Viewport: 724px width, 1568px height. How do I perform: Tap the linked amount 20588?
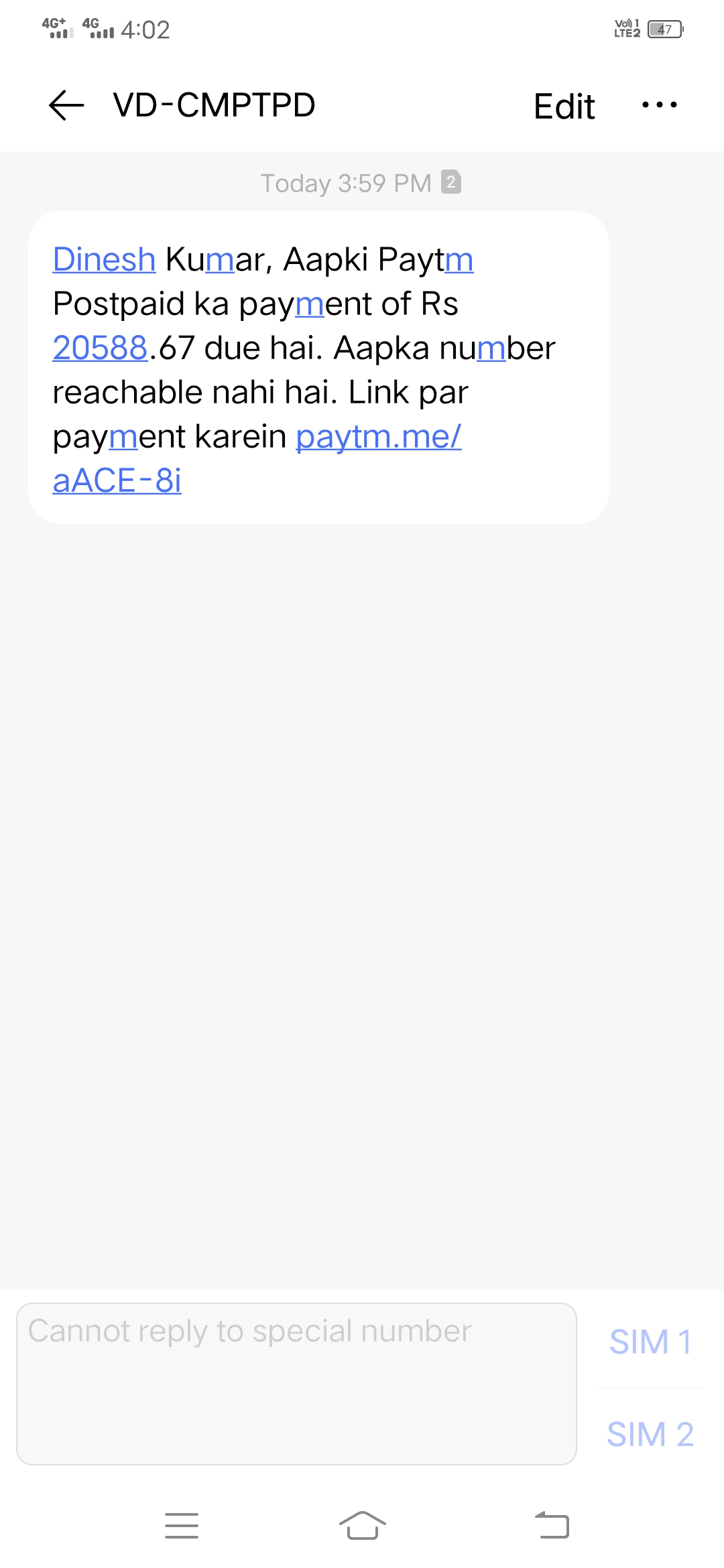point(100,348)
